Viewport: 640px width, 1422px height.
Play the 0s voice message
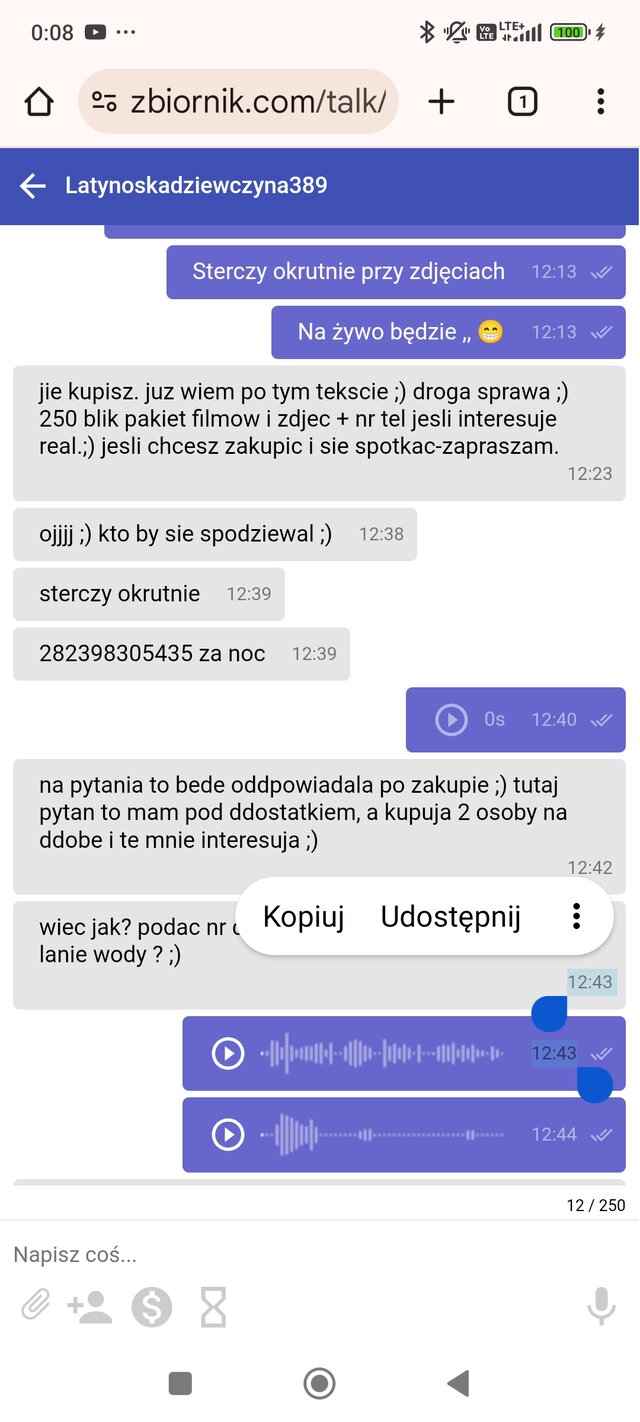pyautogui.click(x=451, y=719)
